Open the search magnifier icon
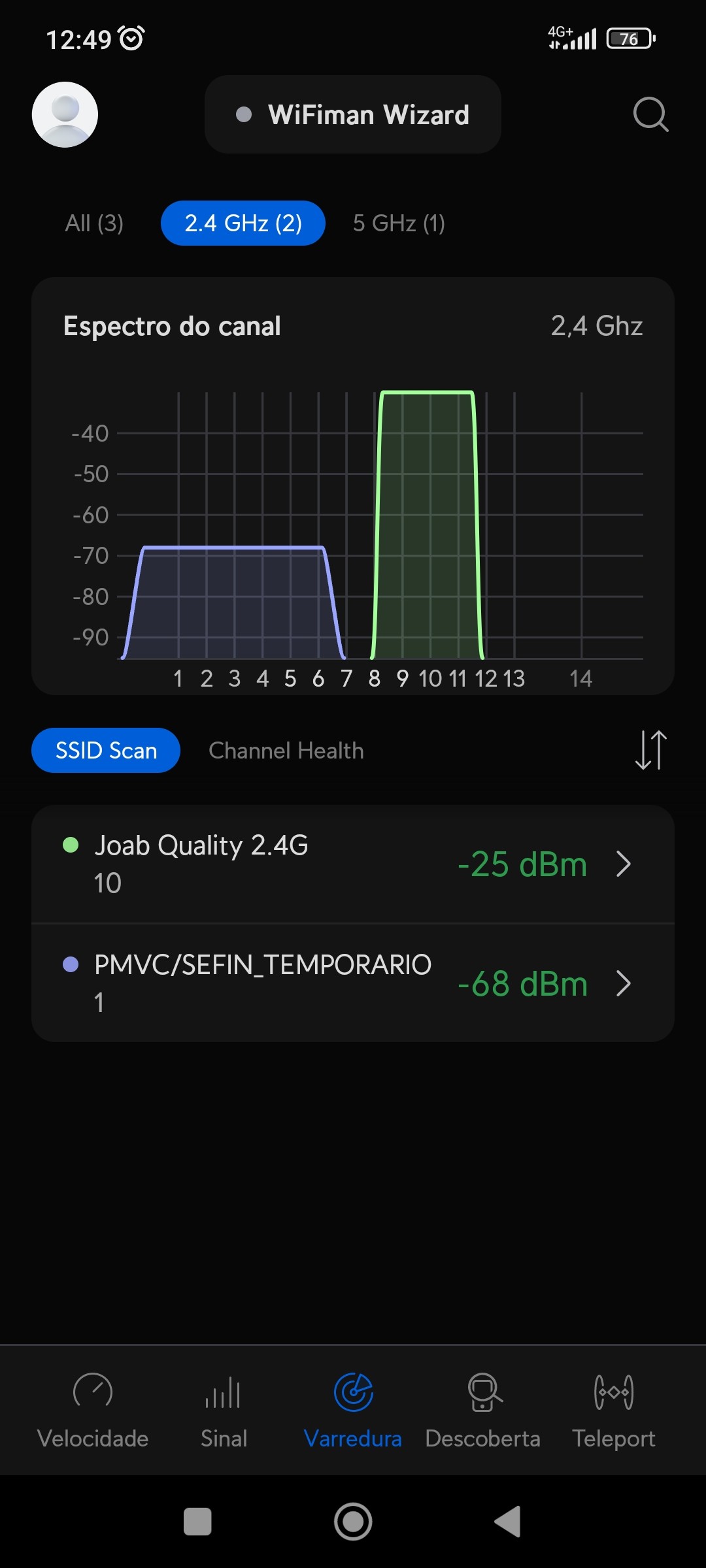Image resolution: width=706 pixels, height=1568 pixels. pos(650,114)
